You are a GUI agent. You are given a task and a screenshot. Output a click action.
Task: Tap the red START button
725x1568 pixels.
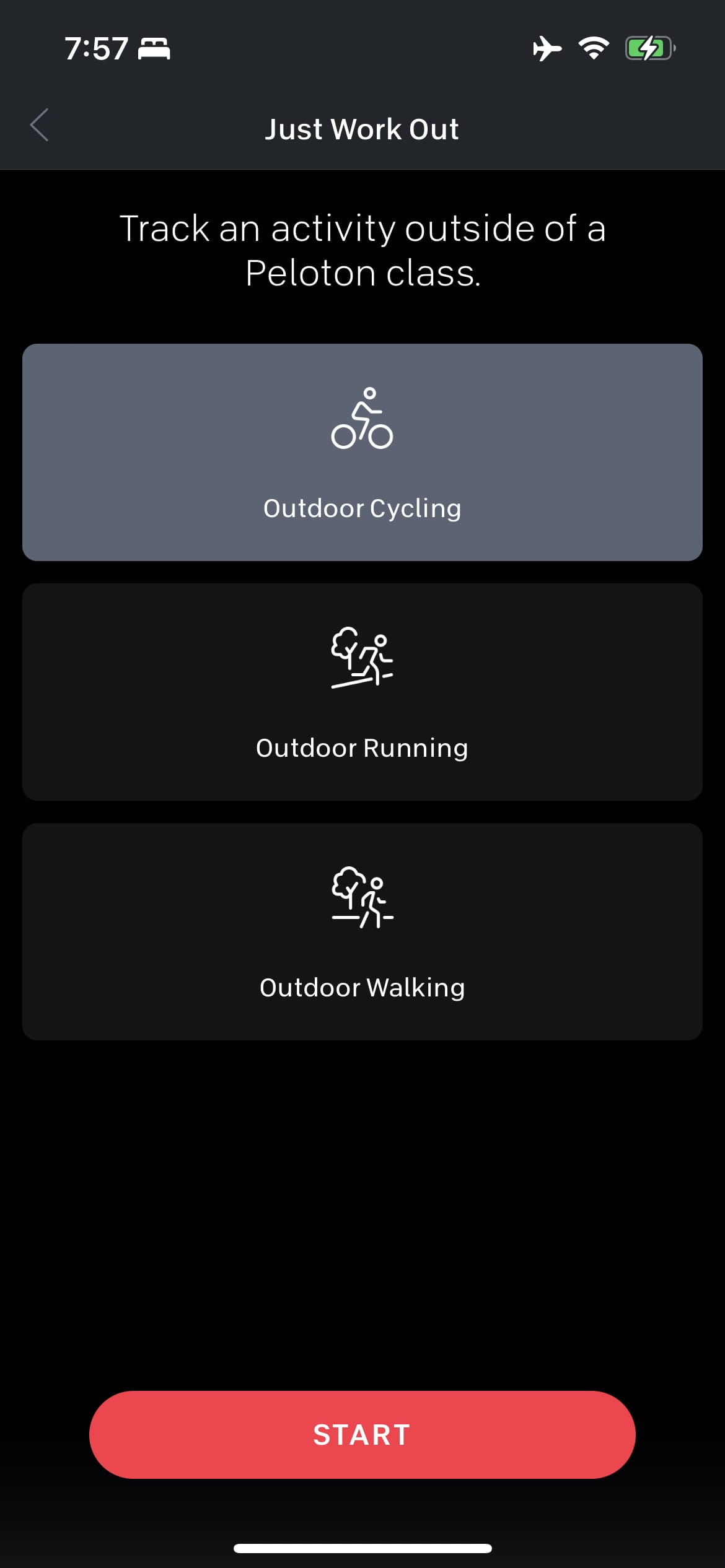tap(362, 1435)
